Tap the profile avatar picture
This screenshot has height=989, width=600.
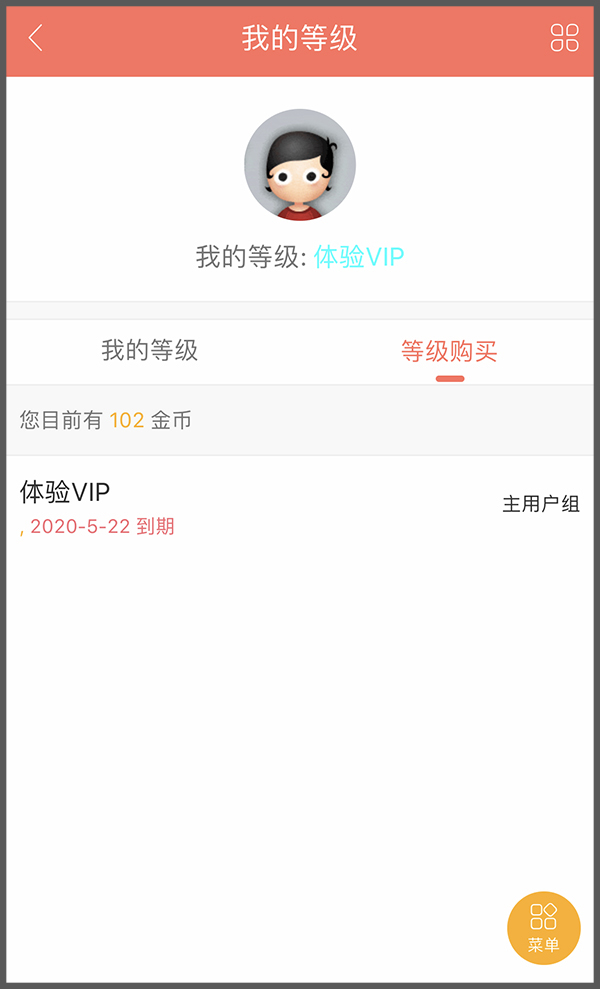pyautogui.click(x=300, y=165)
